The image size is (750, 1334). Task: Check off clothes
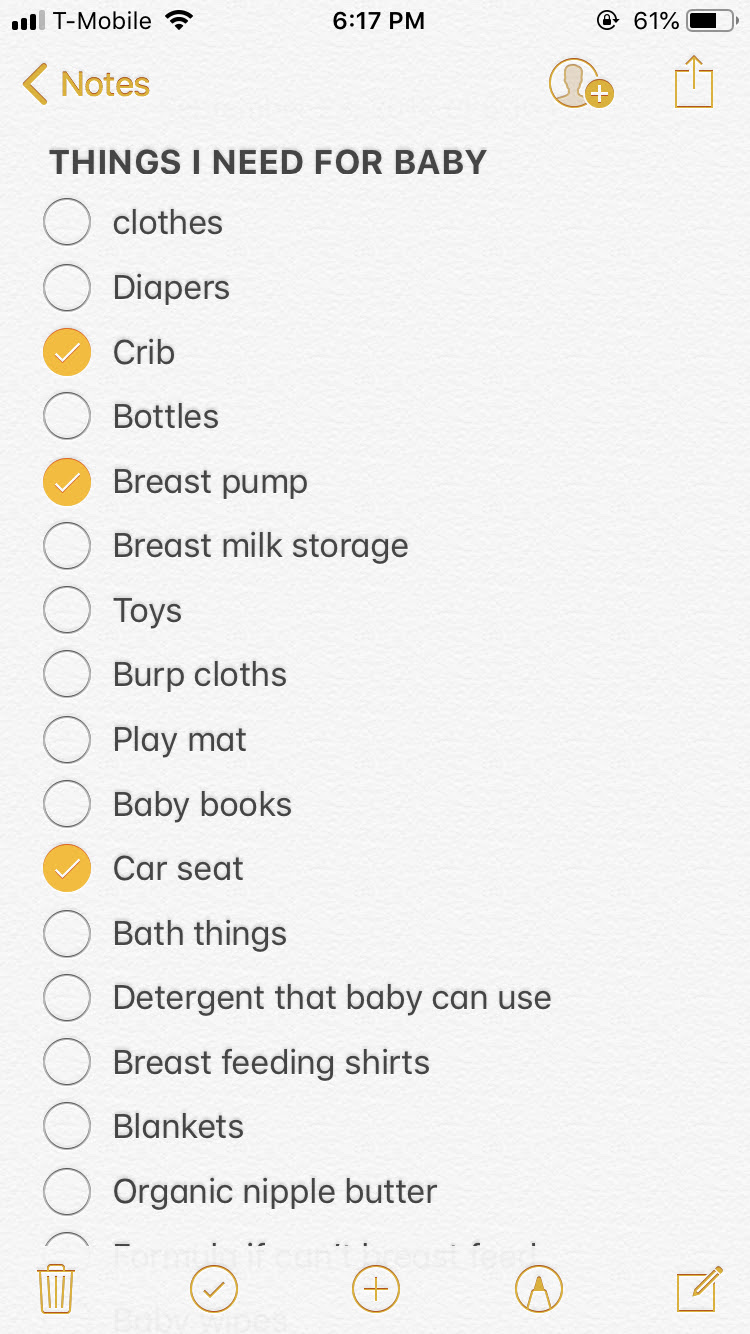(x=67, y=222)
